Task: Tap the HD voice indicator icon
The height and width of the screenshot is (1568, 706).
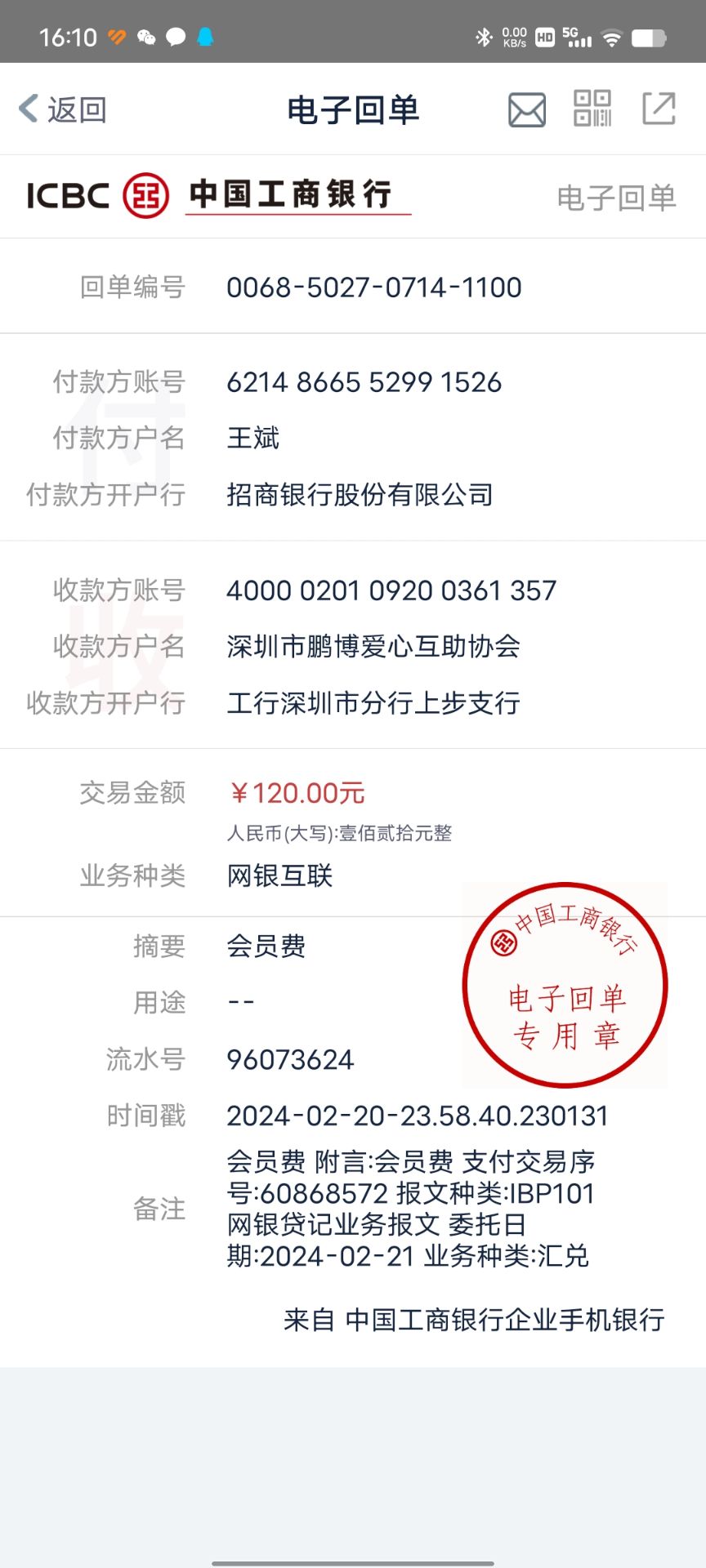Action: pyautogui.click(x=543, y=36)
